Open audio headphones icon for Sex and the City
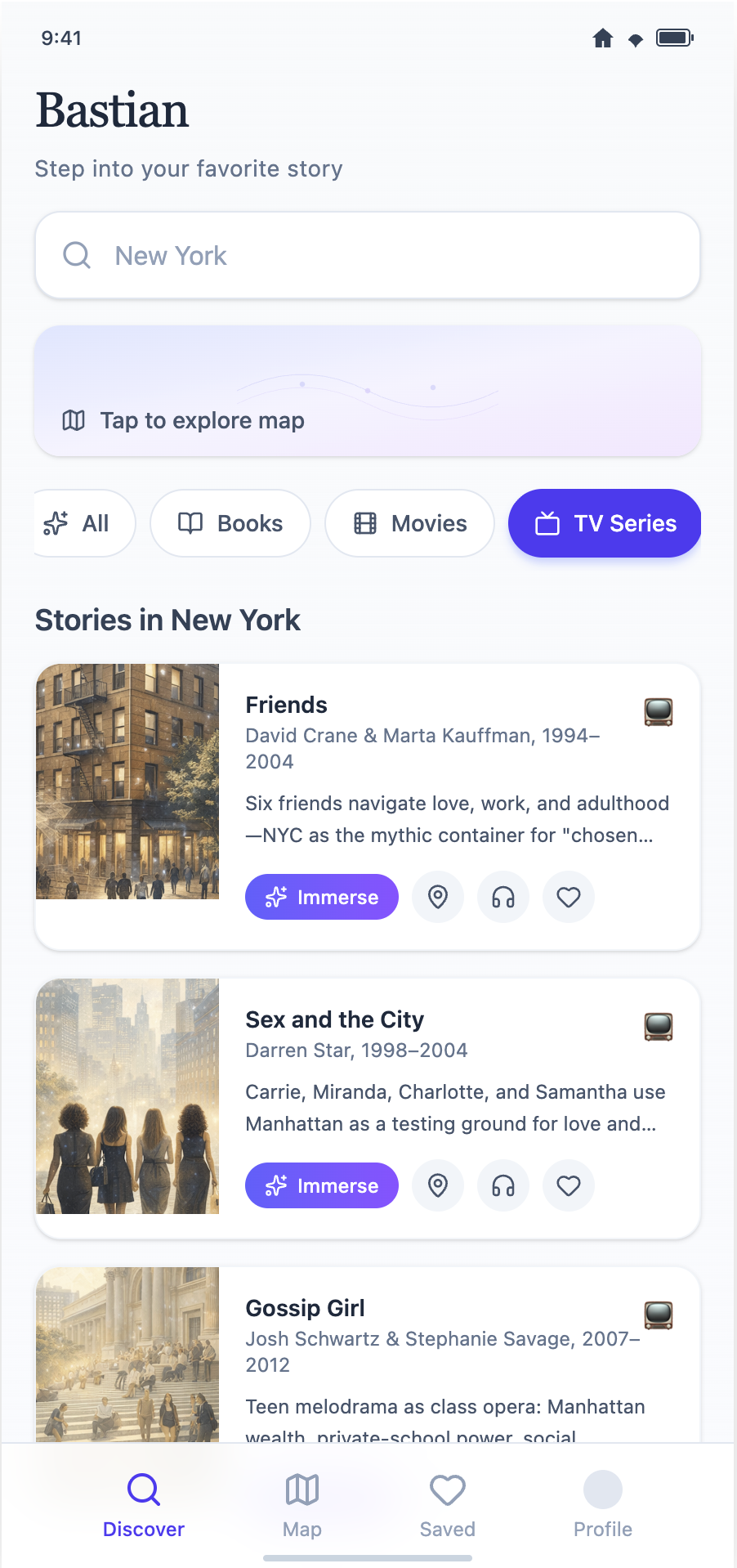 click(502, 1185)
